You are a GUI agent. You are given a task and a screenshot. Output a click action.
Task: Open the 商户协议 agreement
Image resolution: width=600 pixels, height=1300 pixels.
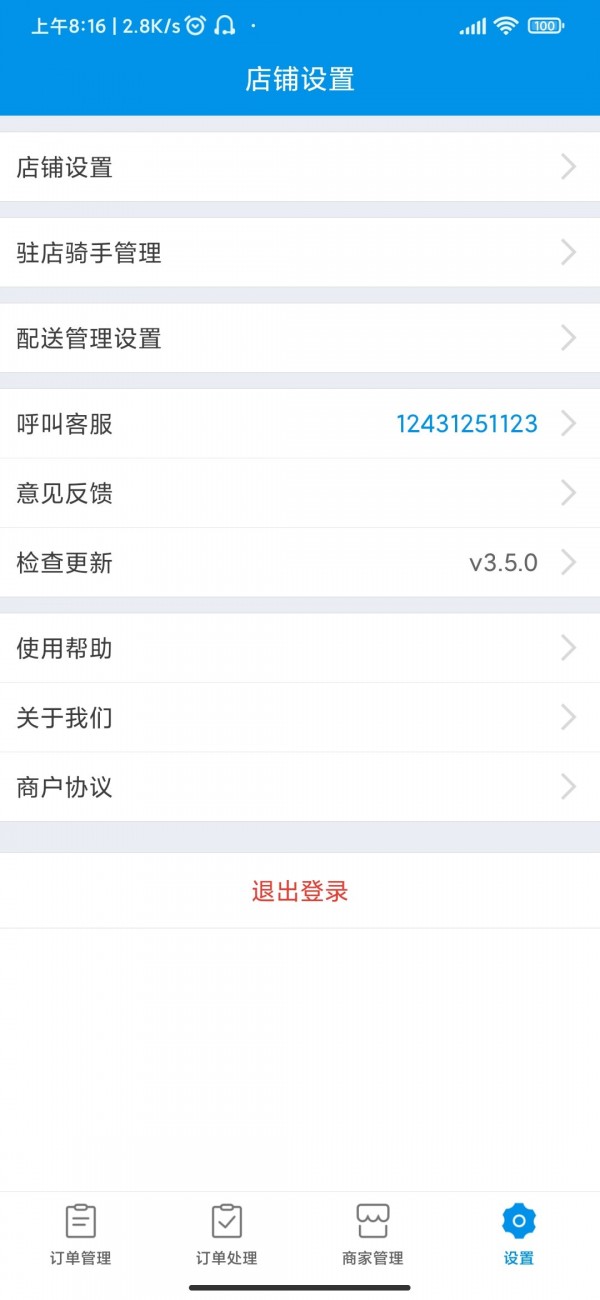[x=300, y=787]
